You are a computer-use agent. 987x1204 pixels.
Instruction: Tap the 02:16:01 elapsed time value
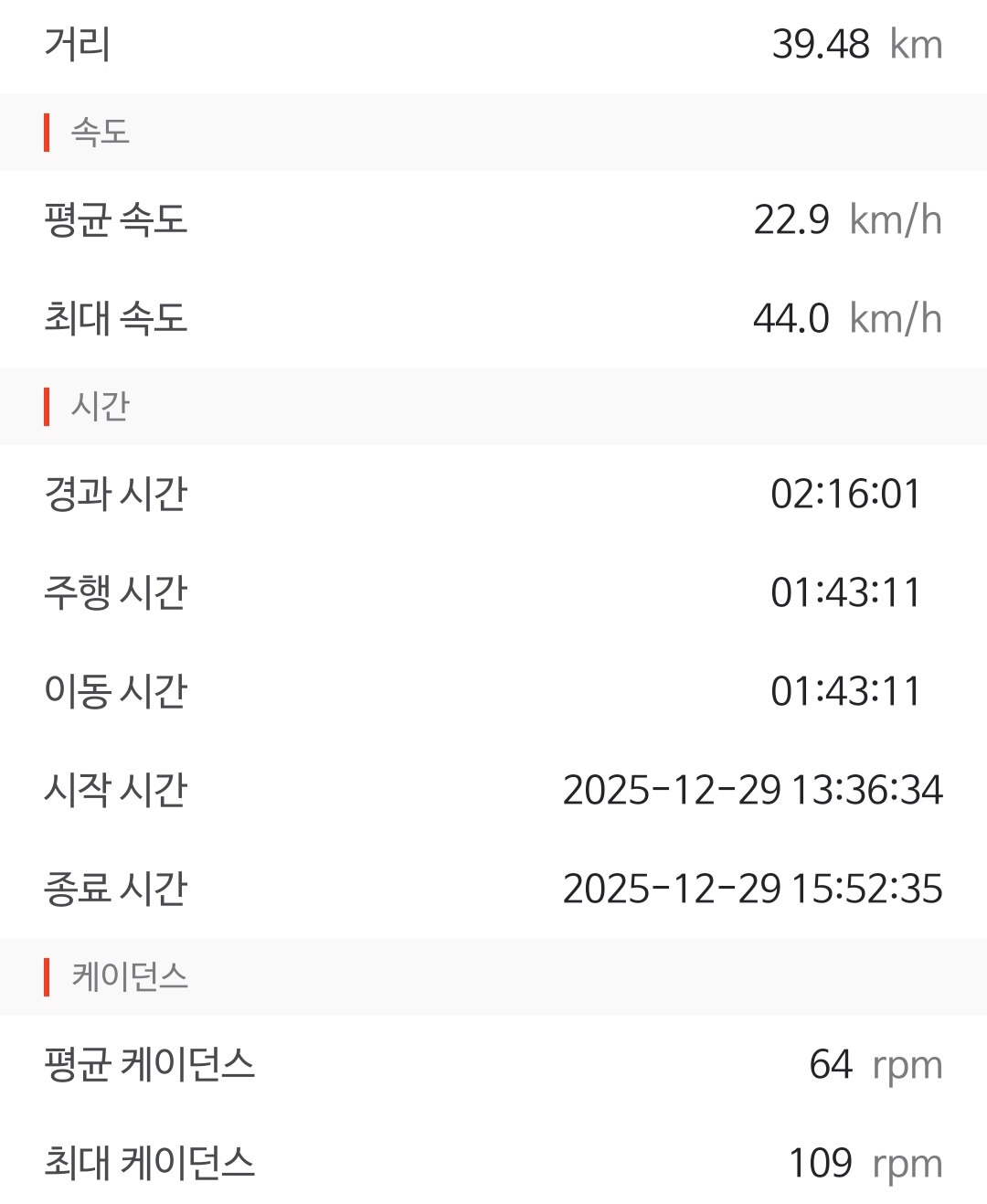[847, 494]
